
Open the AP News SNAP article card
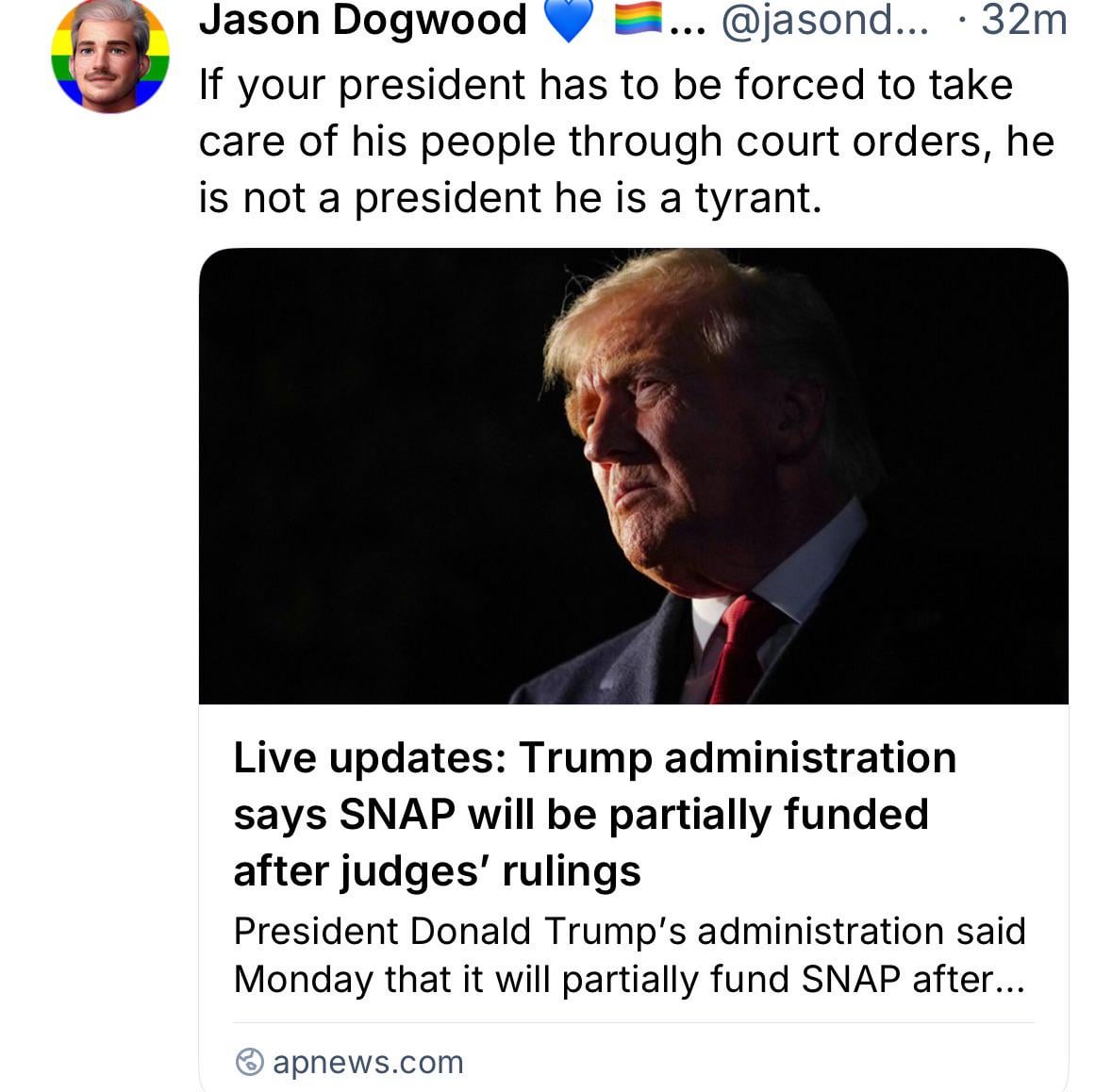click(x=633, y=813)
